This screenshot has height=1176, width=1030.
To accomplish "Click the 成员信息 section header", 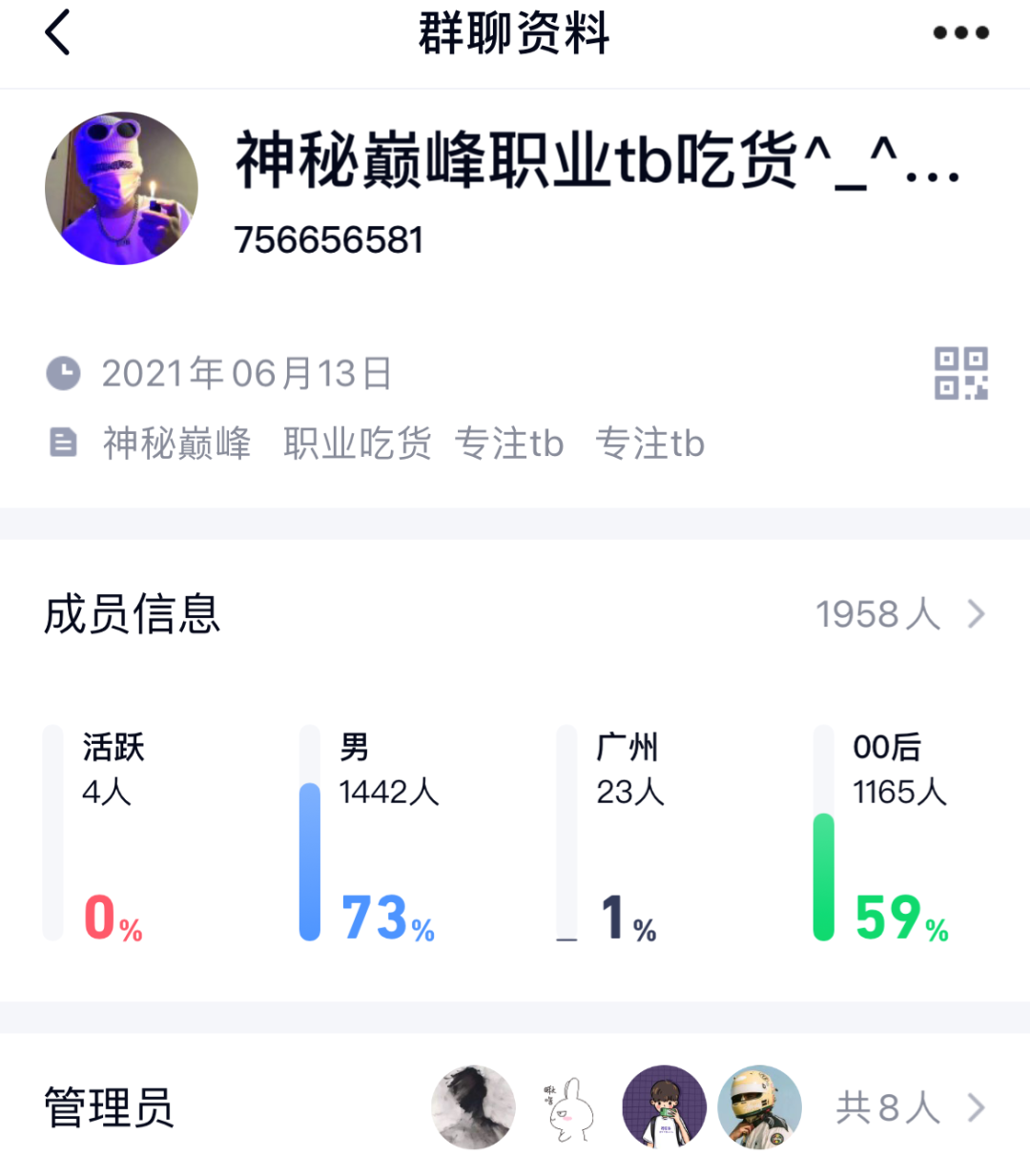I will 131,615.
